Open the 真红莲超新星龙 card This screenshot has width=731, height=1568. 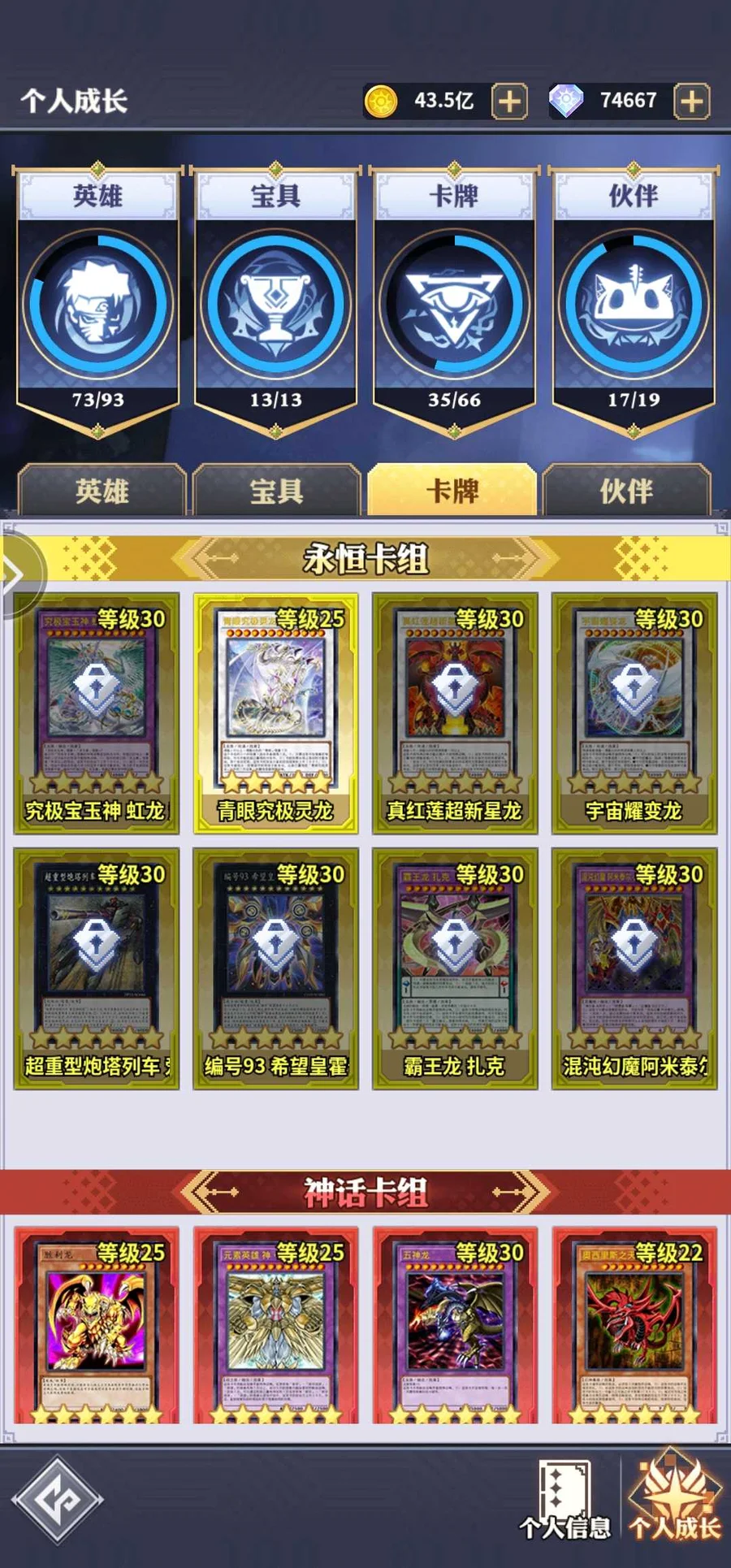coord(455,713)
